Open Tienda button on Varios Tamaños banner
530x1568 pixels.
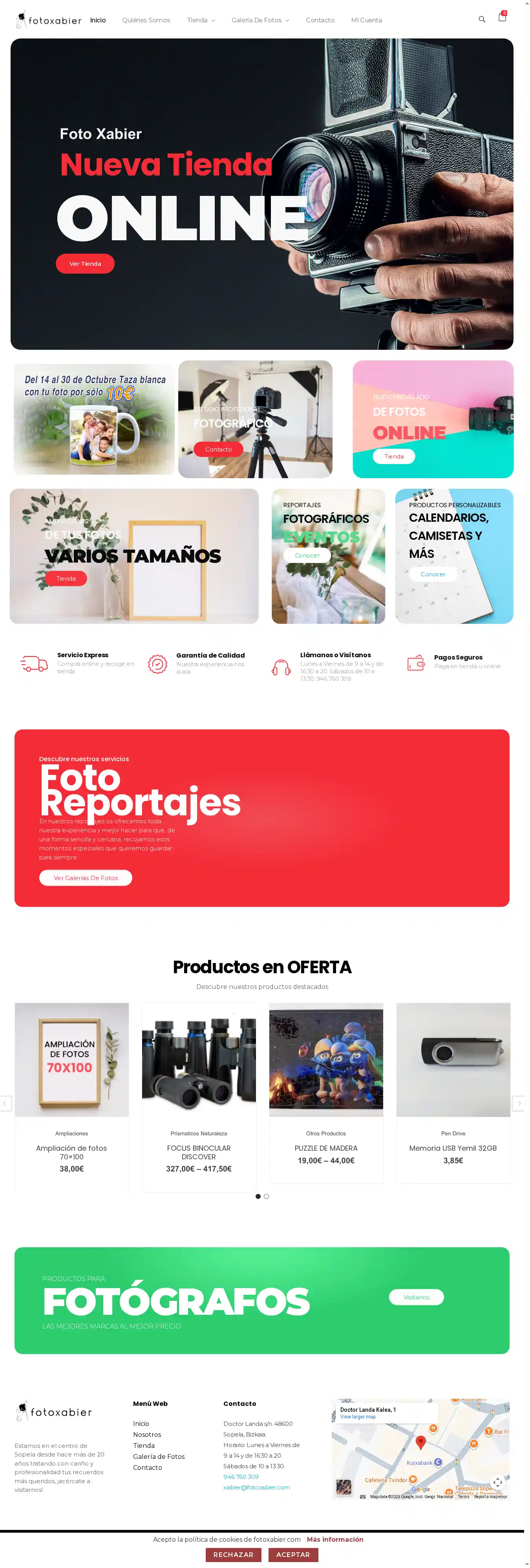coord(66,578)
